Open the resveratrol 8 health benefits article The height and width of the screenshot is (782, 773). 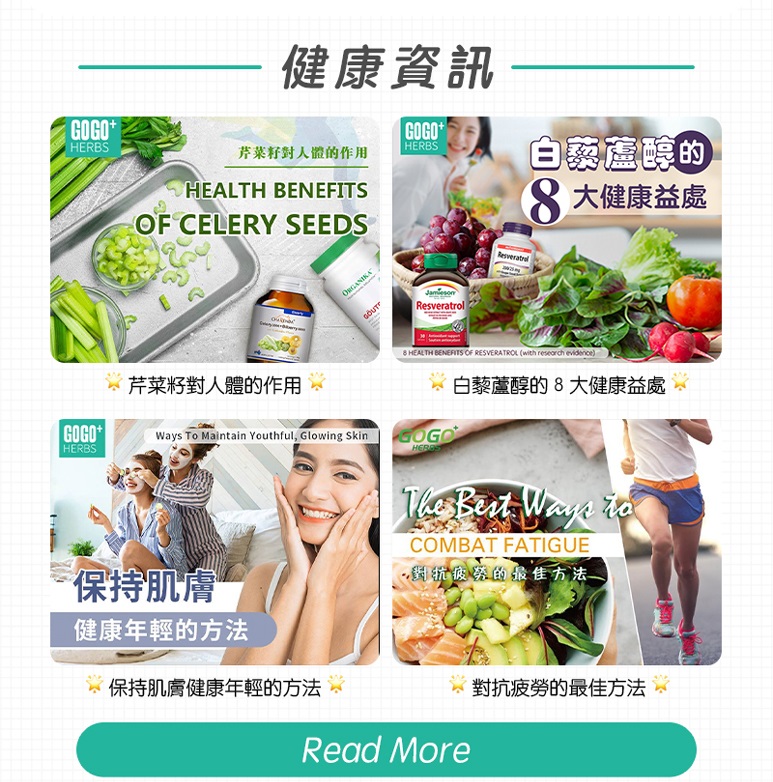[557, 240]
